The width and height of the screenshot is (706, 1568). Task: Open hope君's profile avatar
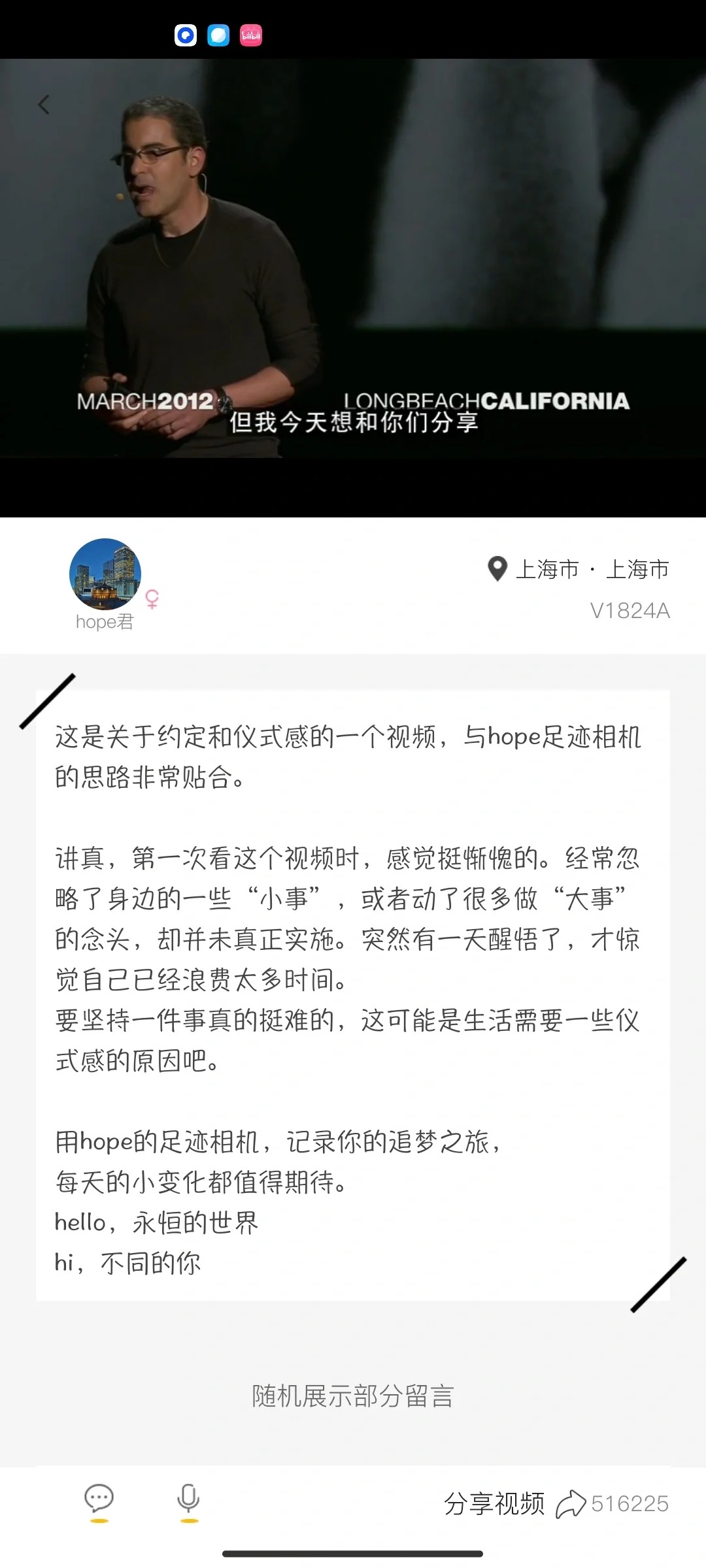click(x=105, y=574)
